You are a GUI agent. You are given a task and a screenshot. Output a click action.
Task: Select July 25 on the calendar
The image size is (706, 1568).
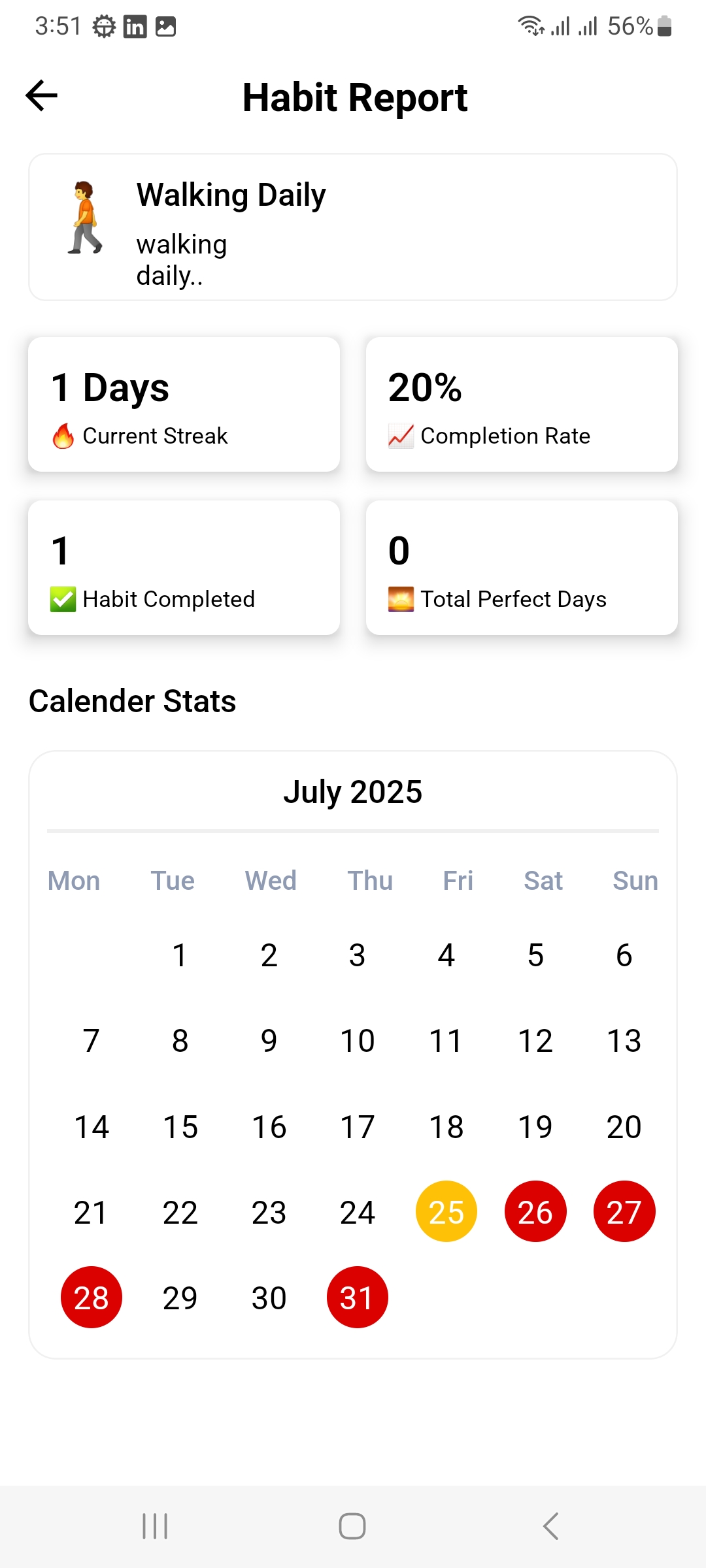click(446, 1211)
